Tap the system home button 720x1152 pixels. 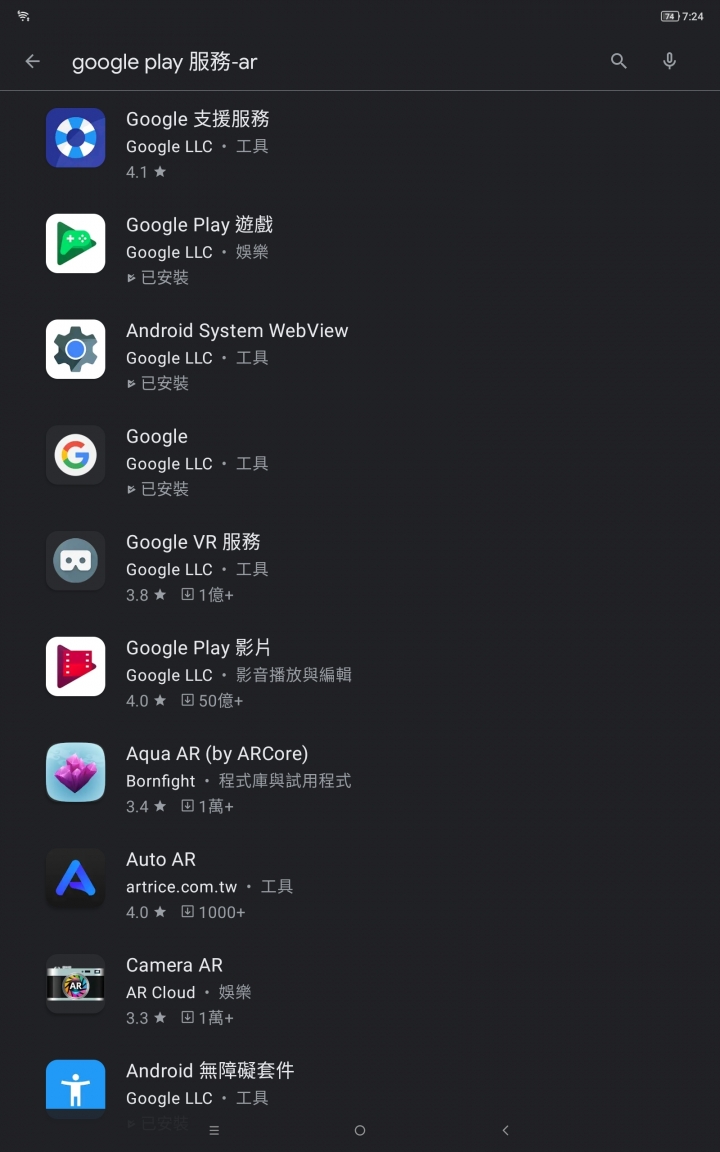pyautogui.click(x=360, y=1131)
